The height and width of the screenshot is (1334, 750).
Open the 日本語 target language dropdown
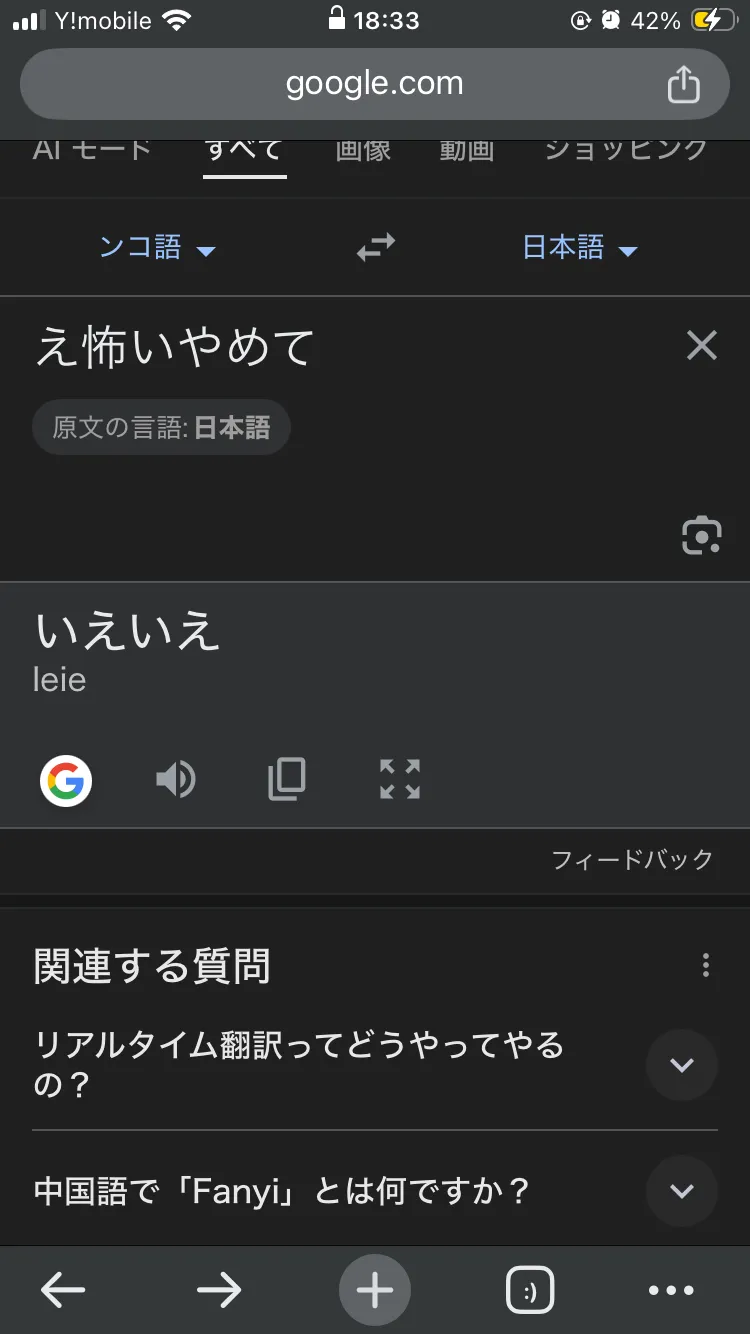[580, 248]
